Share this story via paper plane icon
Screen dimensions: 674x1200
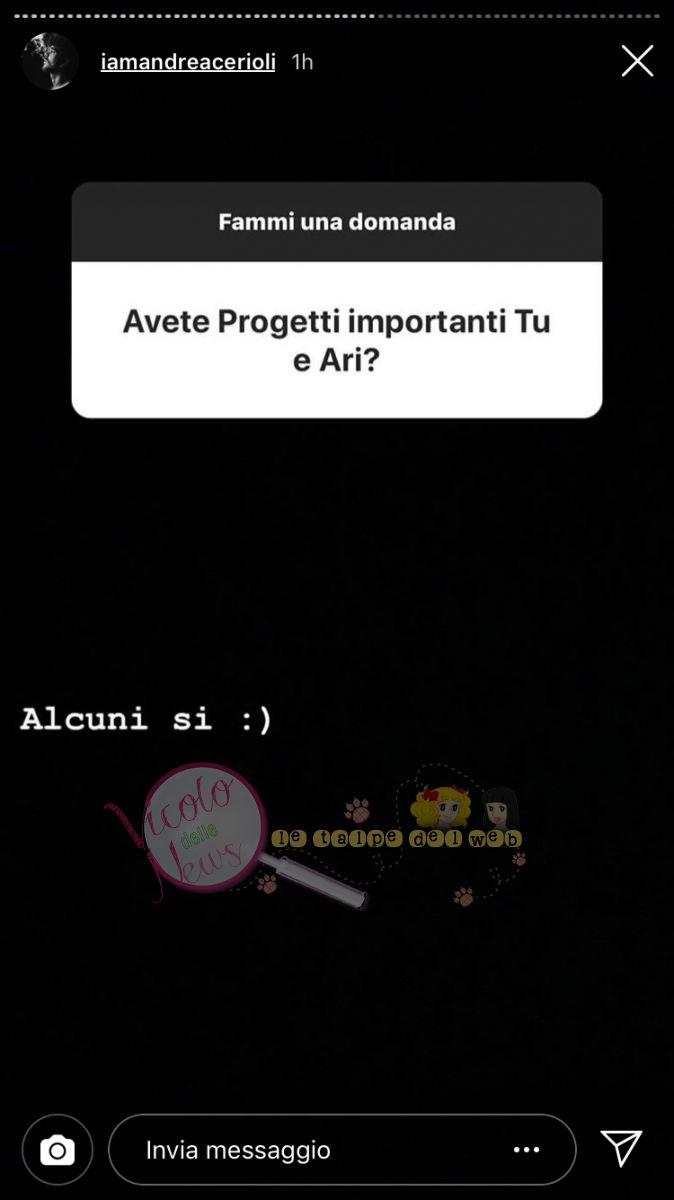coord(621,1149)
